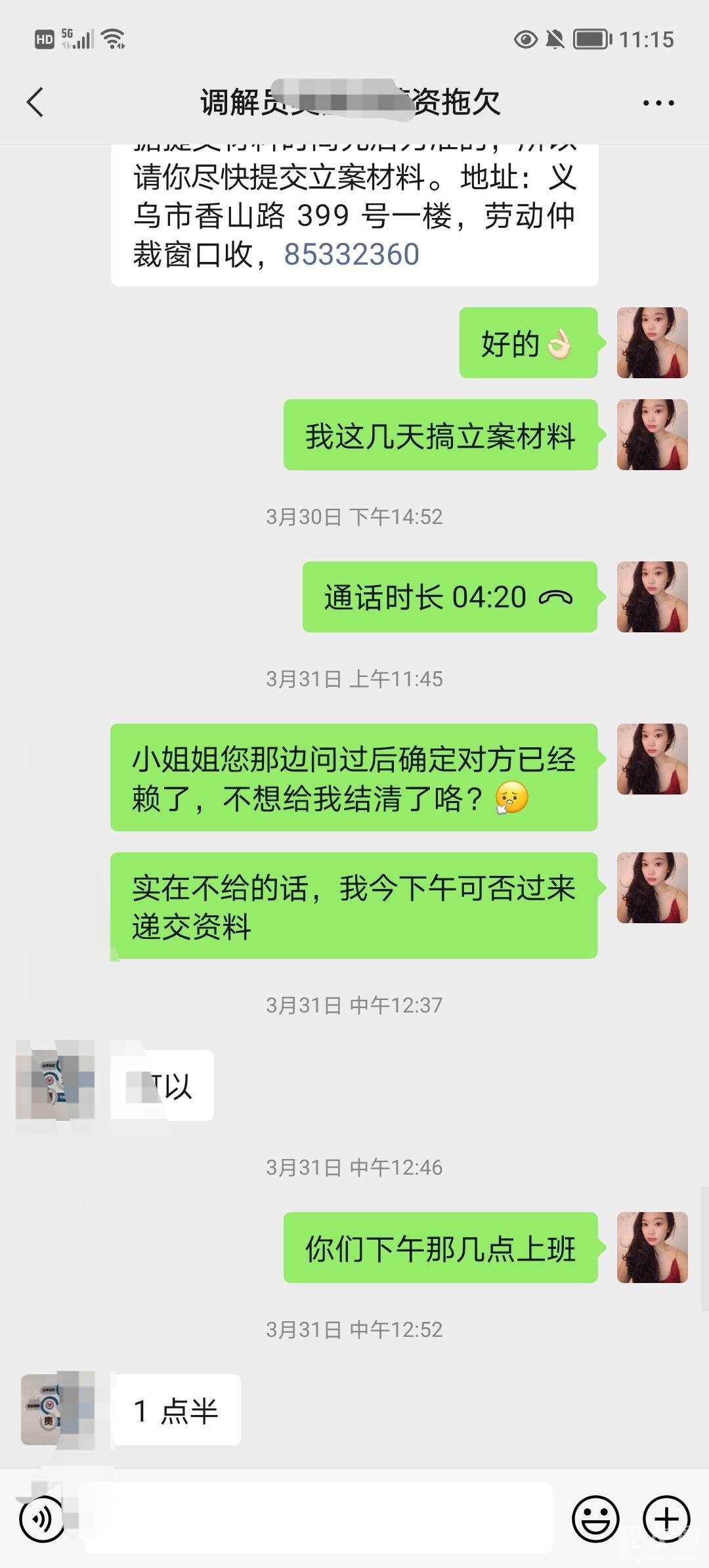Call the phone number 85332360

[x=351, y=255]
